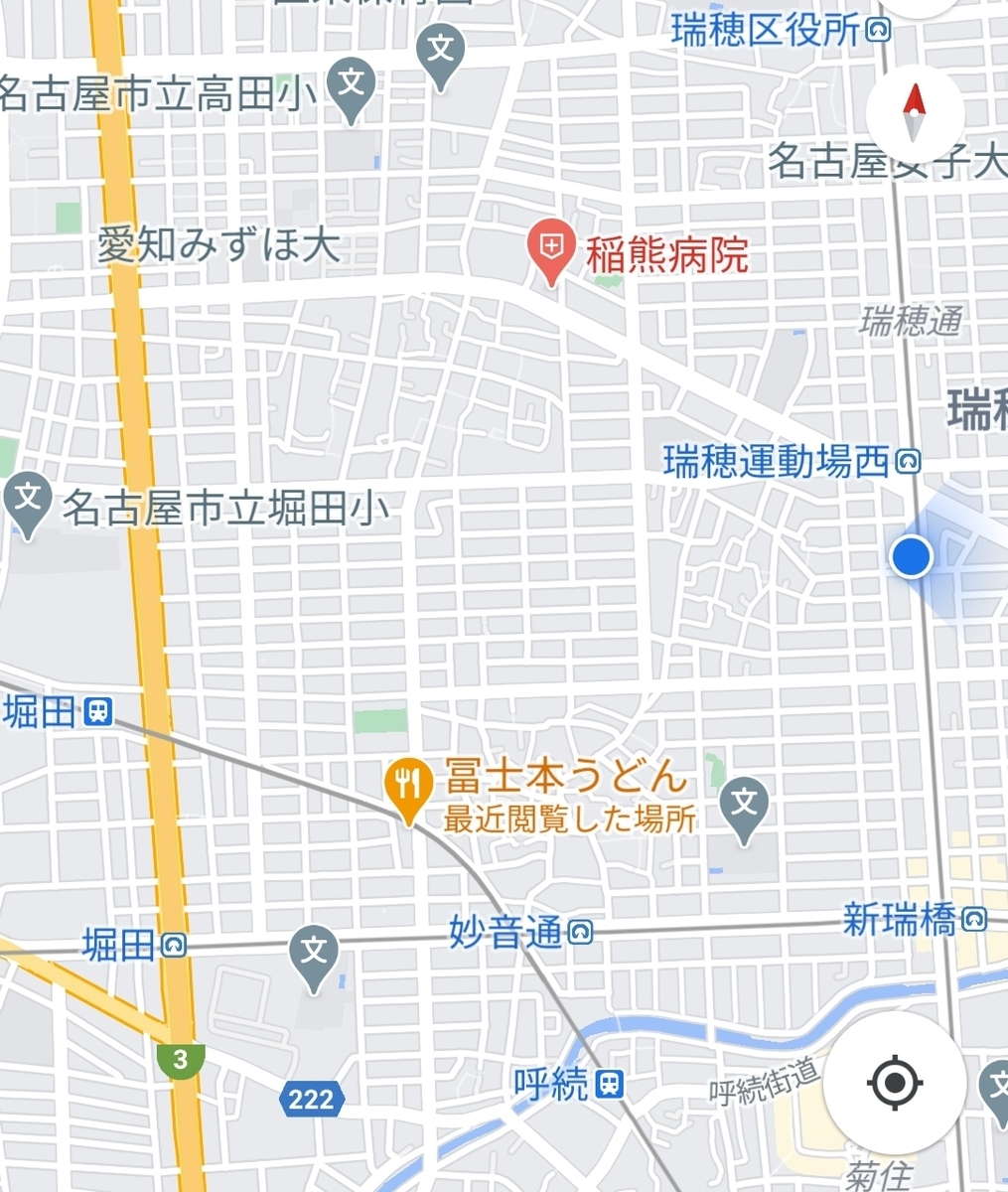The height and width of the screenshot is (1192, 1008).
Task: Tap the 瑞穂運動場西 subway station
Action: [x=907, y=462]
